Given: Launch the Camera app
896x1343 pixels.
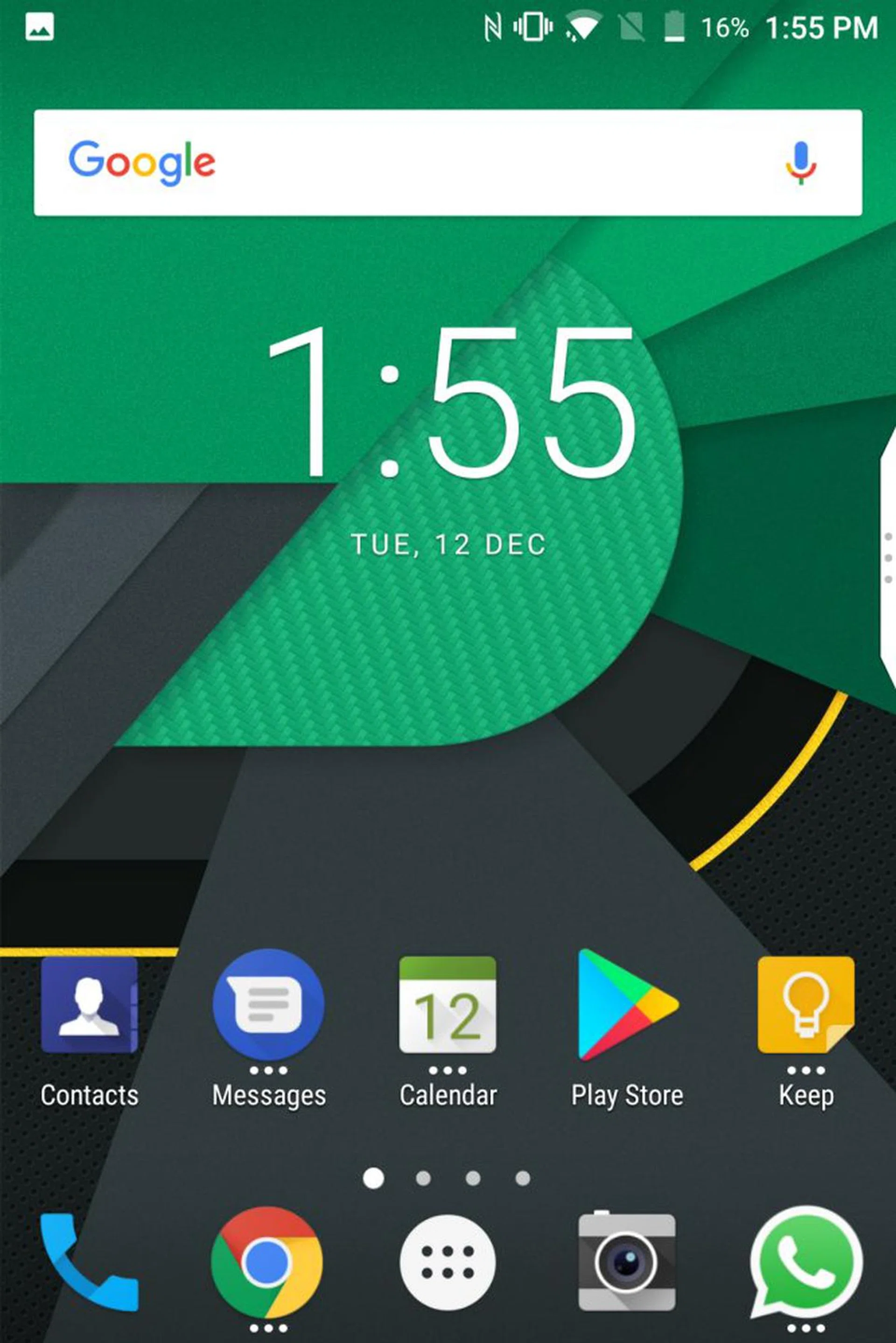Looking at the screenshot, I should pos(627,1262).
